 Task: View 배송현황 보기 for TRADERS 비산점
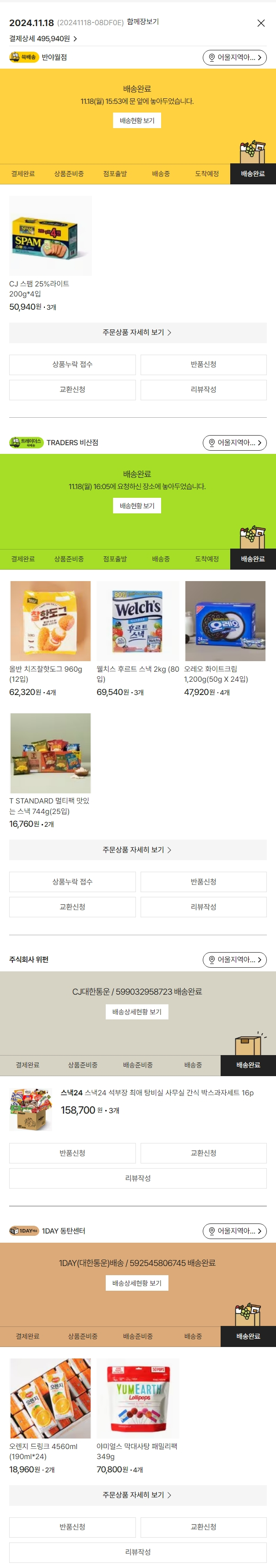[x=137, y=506]
